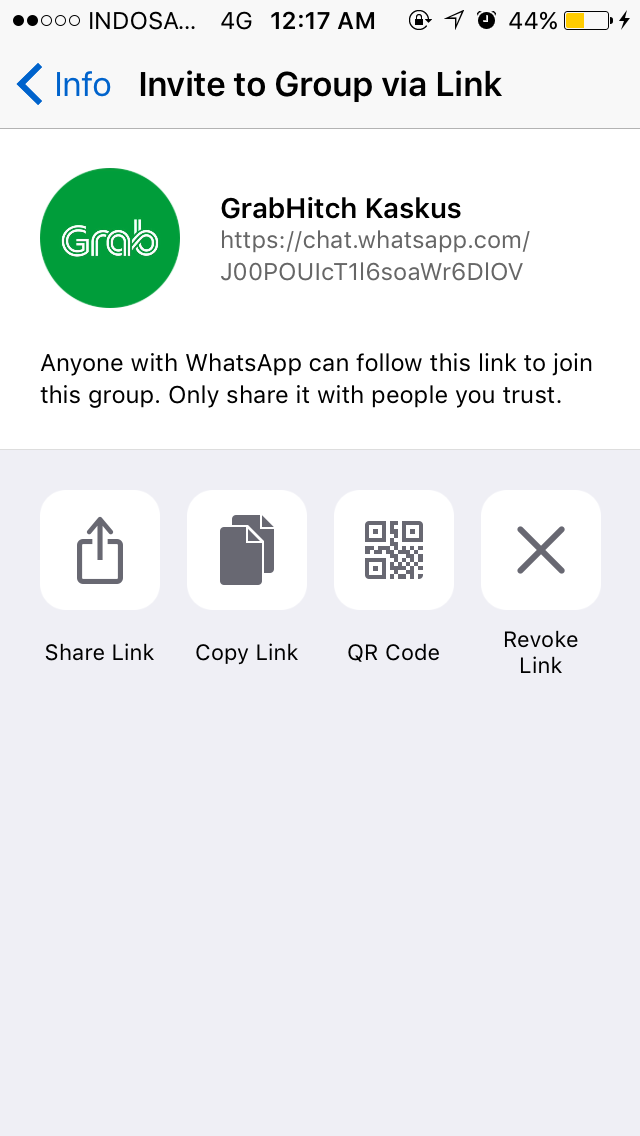Open the QR Code option
Image resolution: width=640 pixels, height=1136 pixels.
tap(394, 550)
